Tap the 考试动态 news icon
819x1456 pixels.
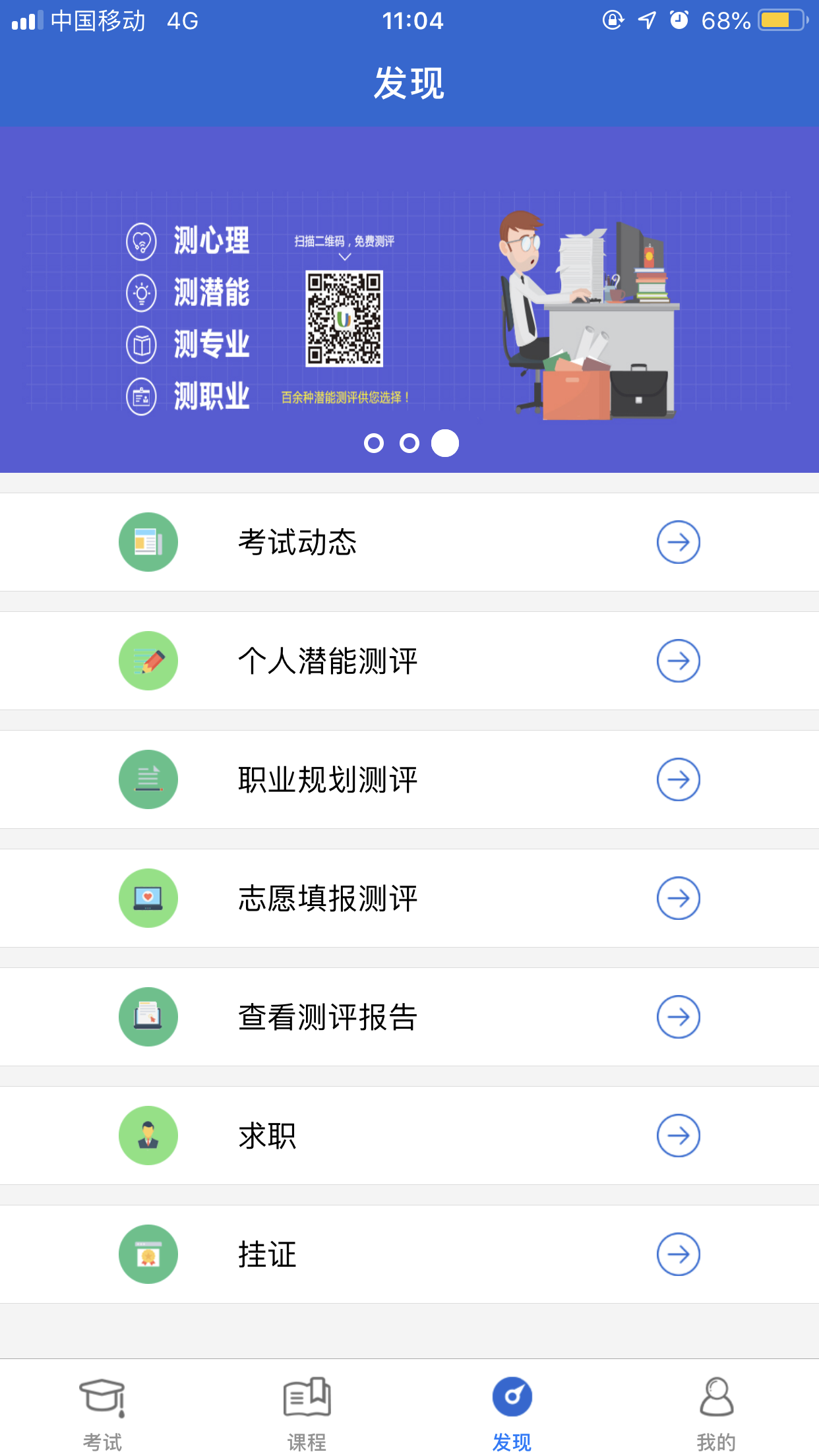click(x=148, y=541)
